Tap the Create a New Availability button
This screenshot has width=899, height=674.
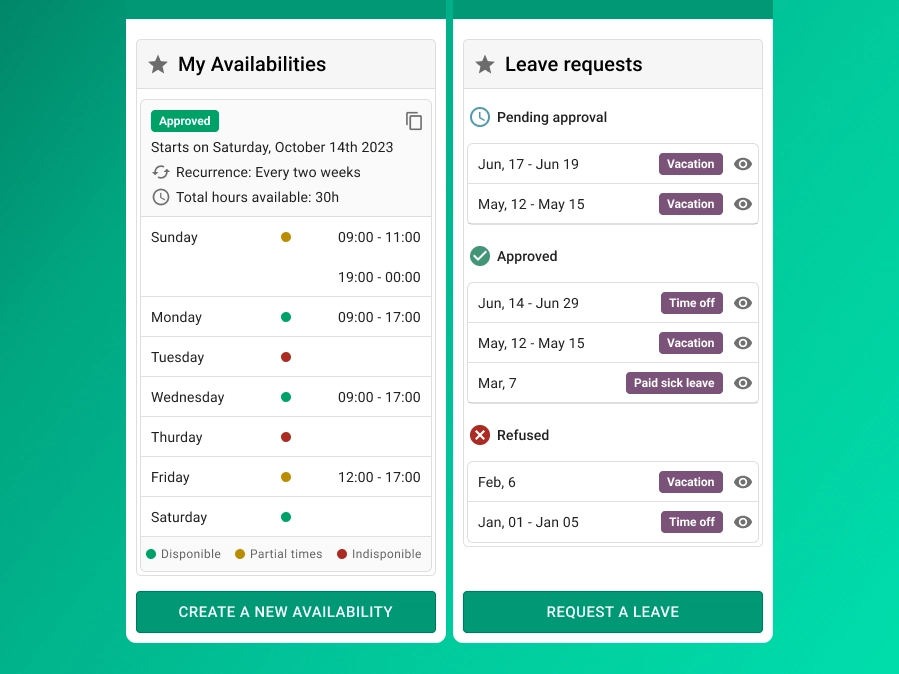285,612
